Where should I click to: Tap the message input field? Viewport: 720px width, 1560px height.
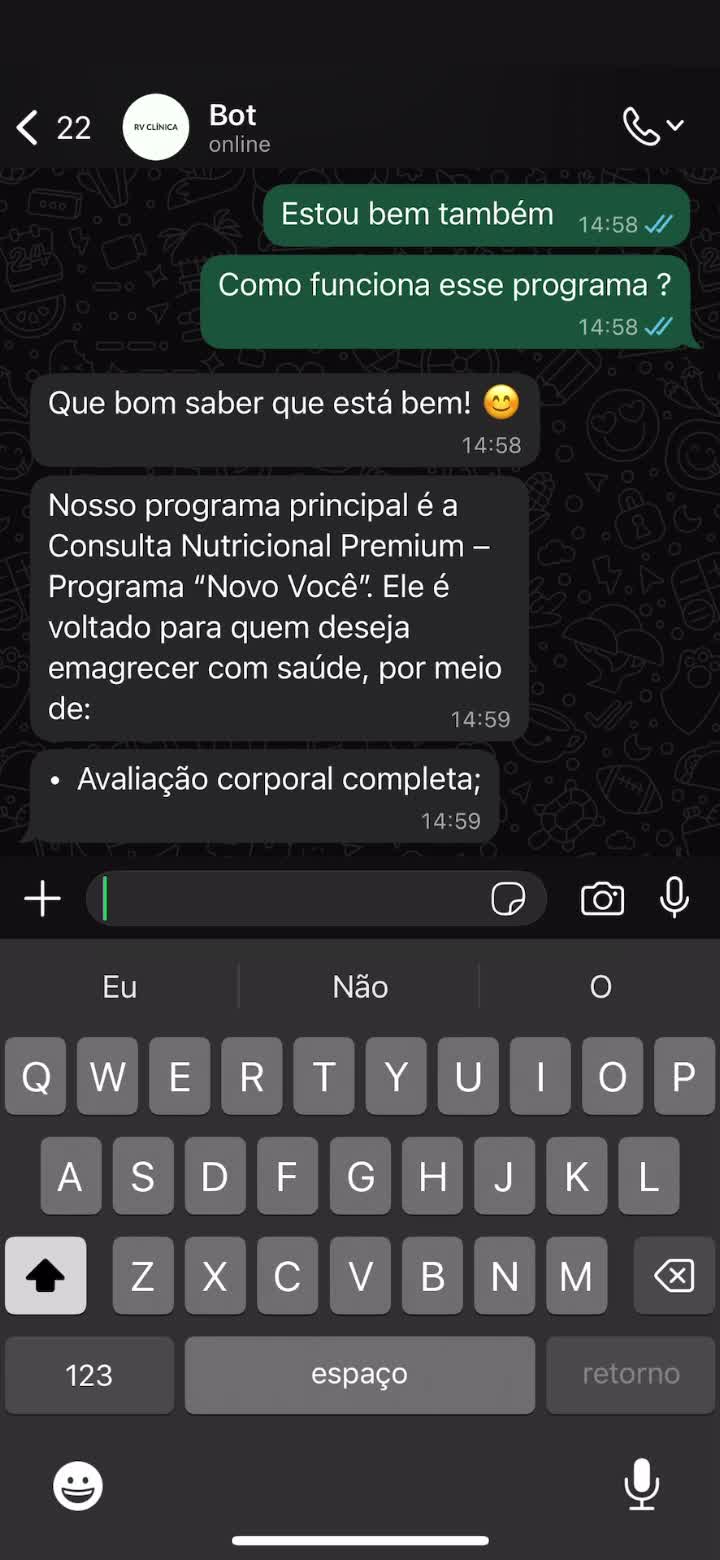300,898
